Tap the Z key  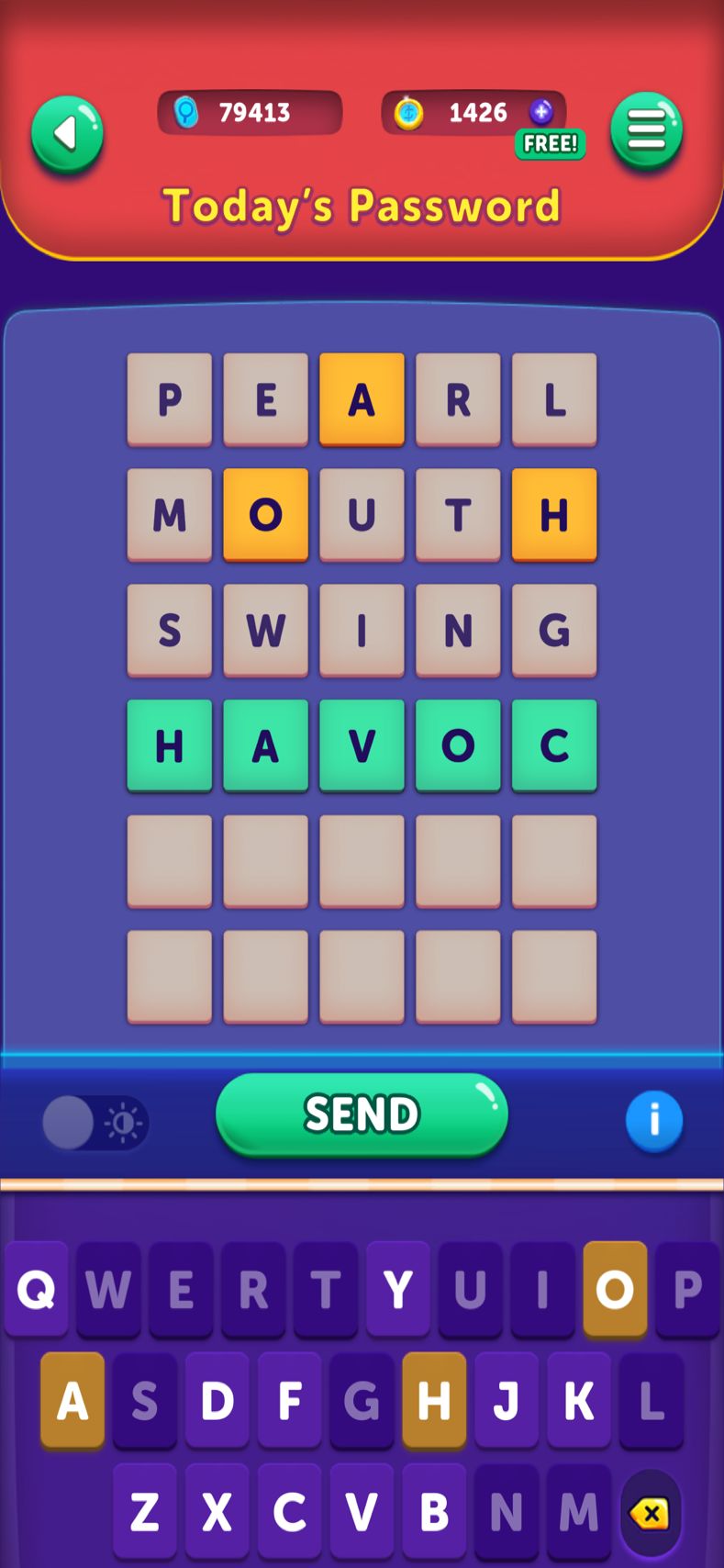click(145, 1511)
